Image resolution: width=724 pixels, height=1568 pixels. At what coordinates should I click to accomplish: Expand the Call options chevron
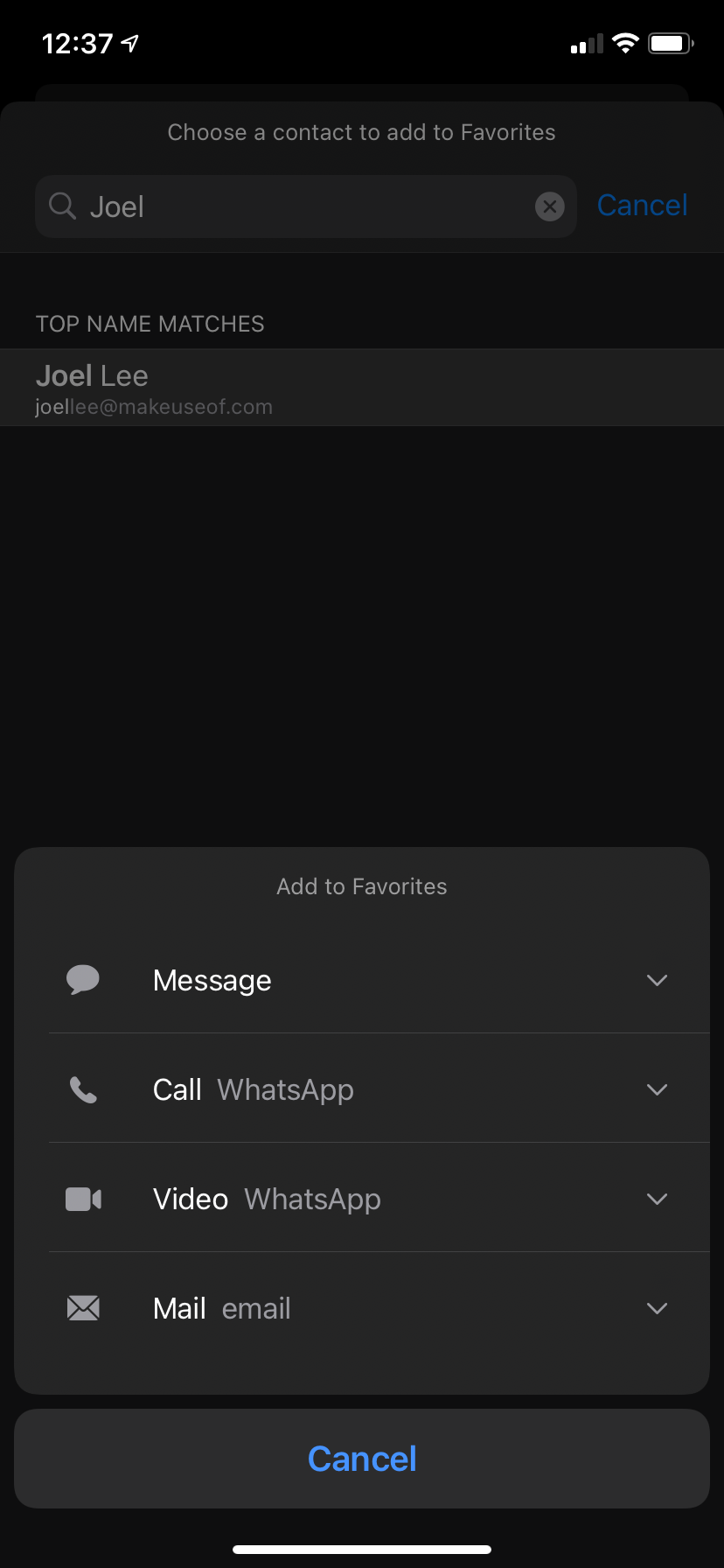(657, 1089)
